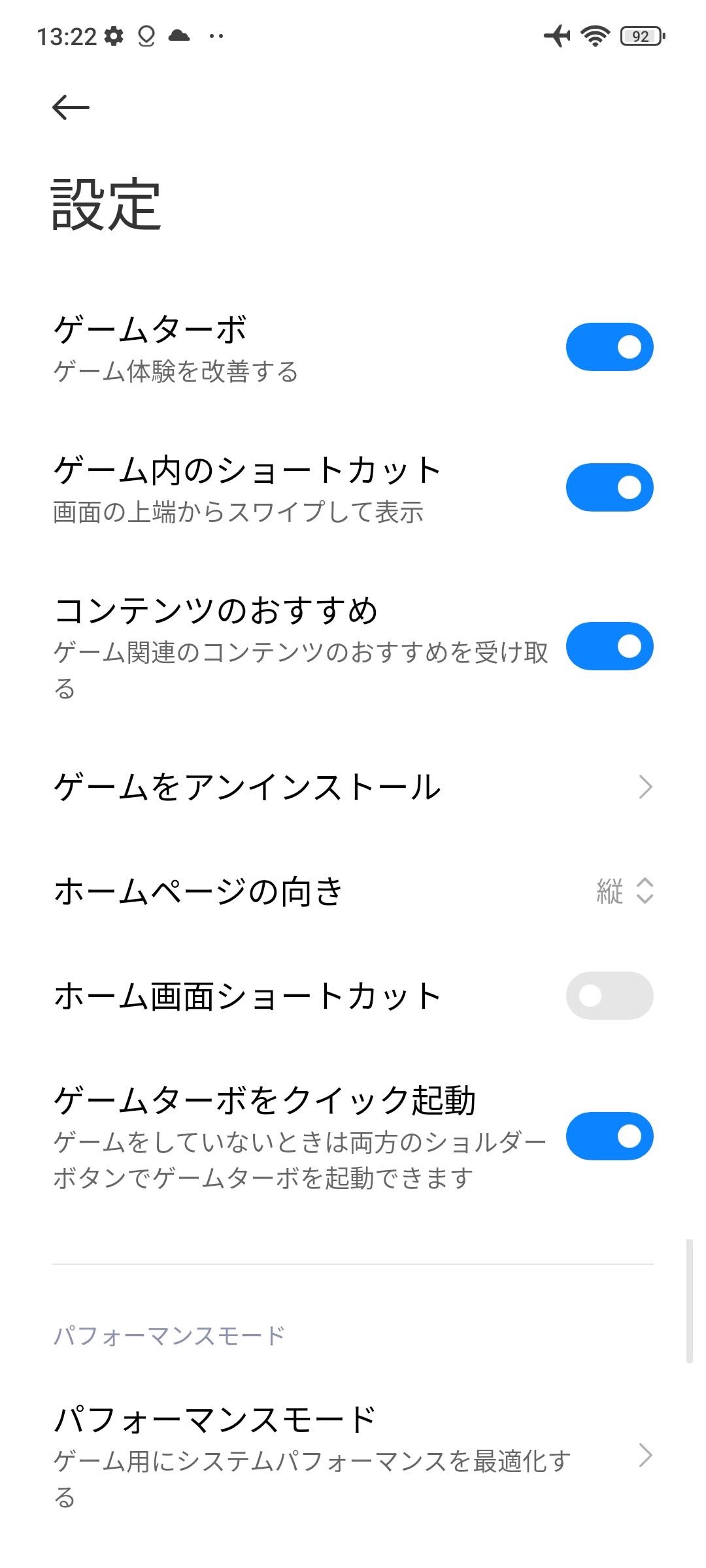Image resolution: width=706 pixels, height=1568 pixels.
Task: Open ゲームをアンインストール
Action: pos(353,787)
